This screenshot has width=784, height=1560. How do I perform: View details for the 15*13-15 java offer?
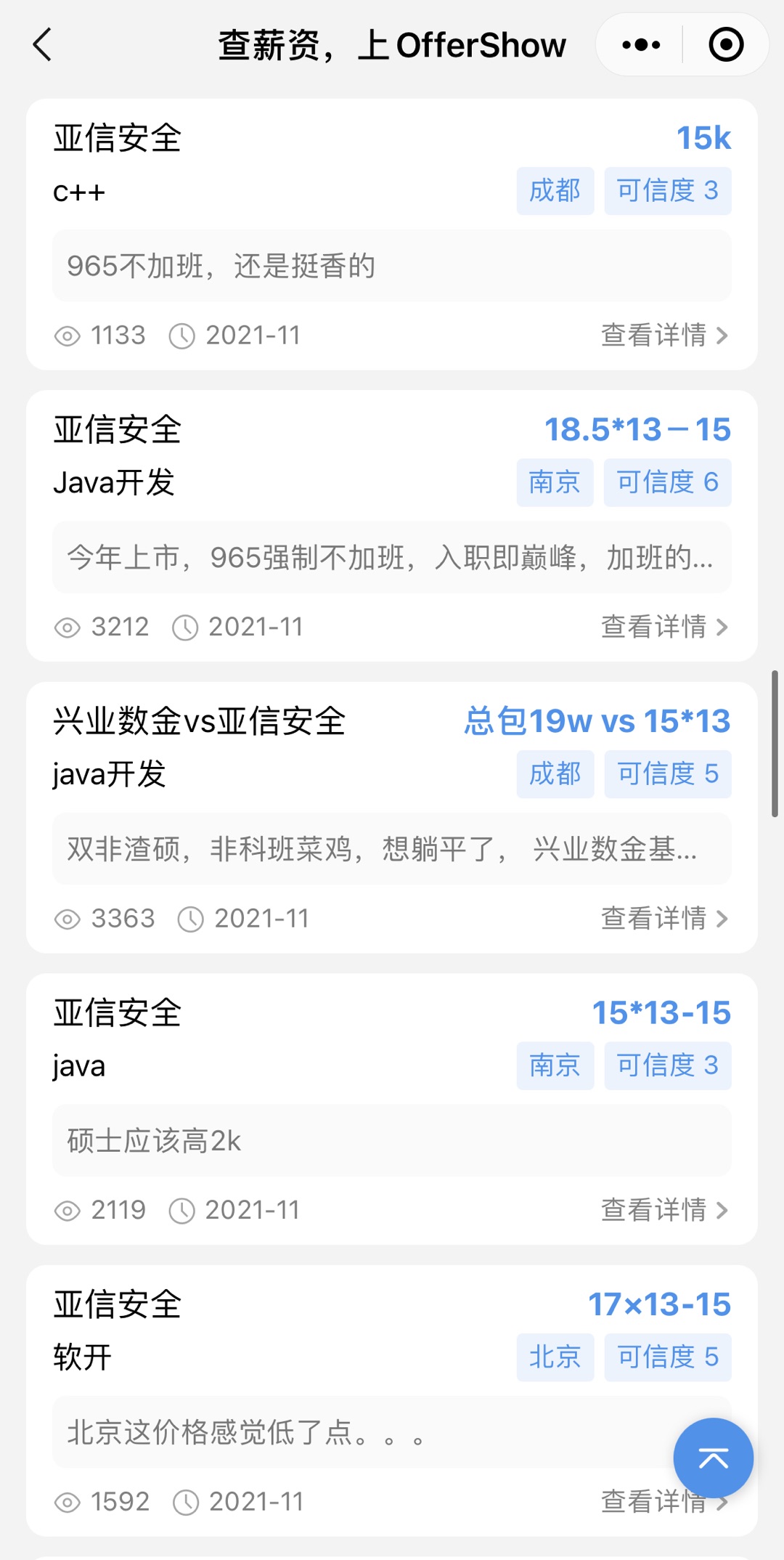pos(663,1210)
